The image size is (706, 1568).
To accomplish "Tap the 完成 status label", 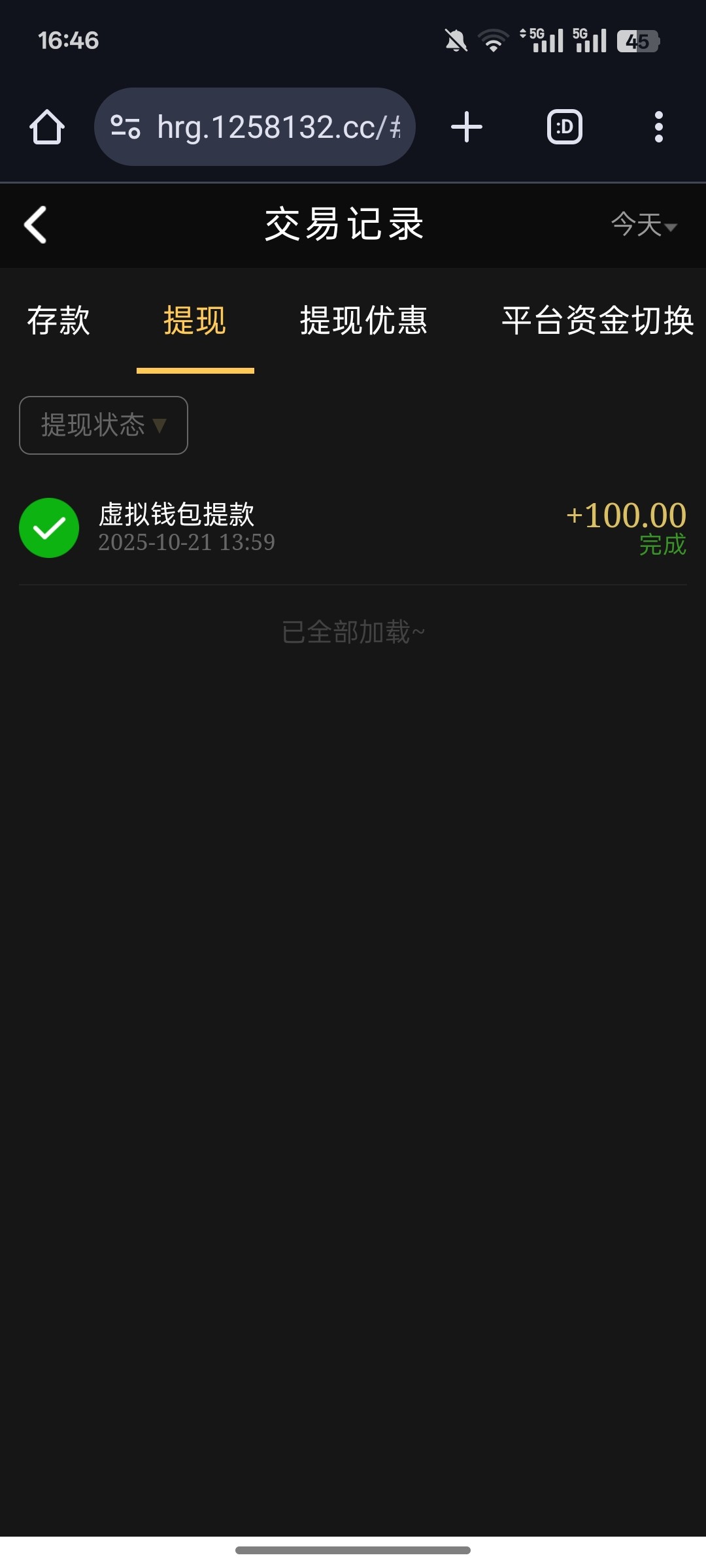I will tap(662, 544).
